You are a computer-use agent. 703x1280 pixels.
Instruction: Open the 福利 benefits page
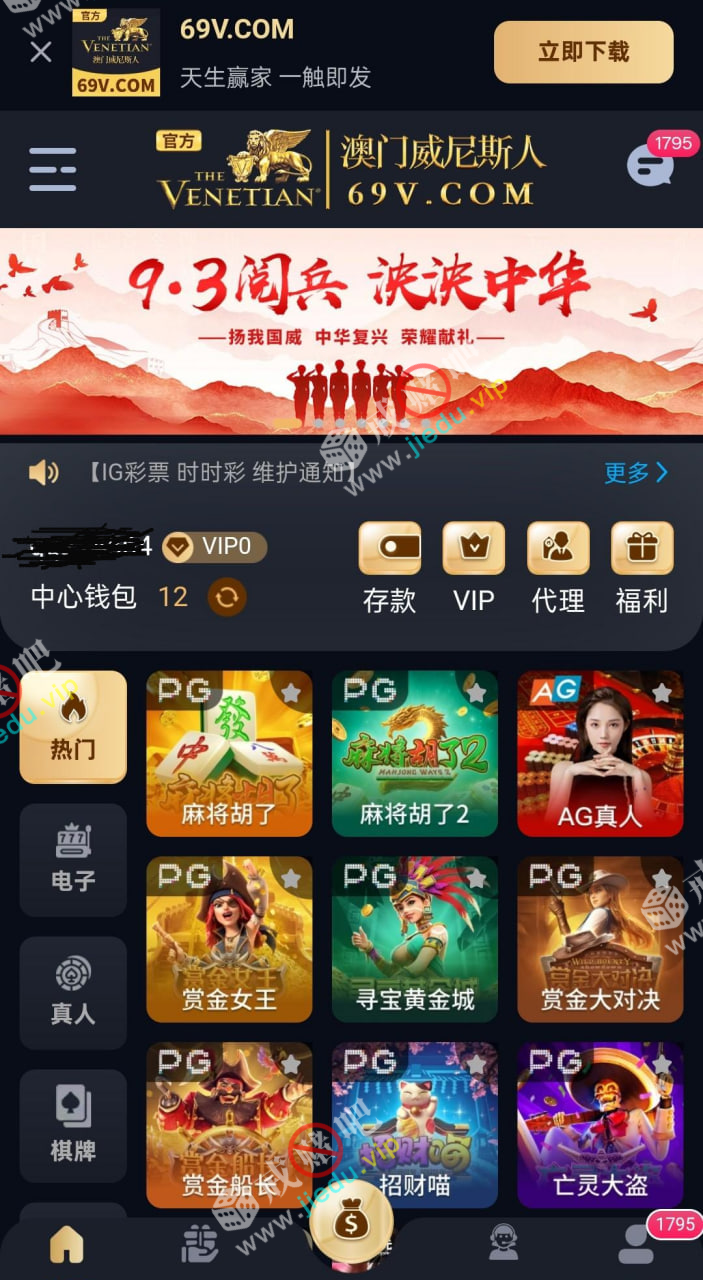click(x=641, y=566)
